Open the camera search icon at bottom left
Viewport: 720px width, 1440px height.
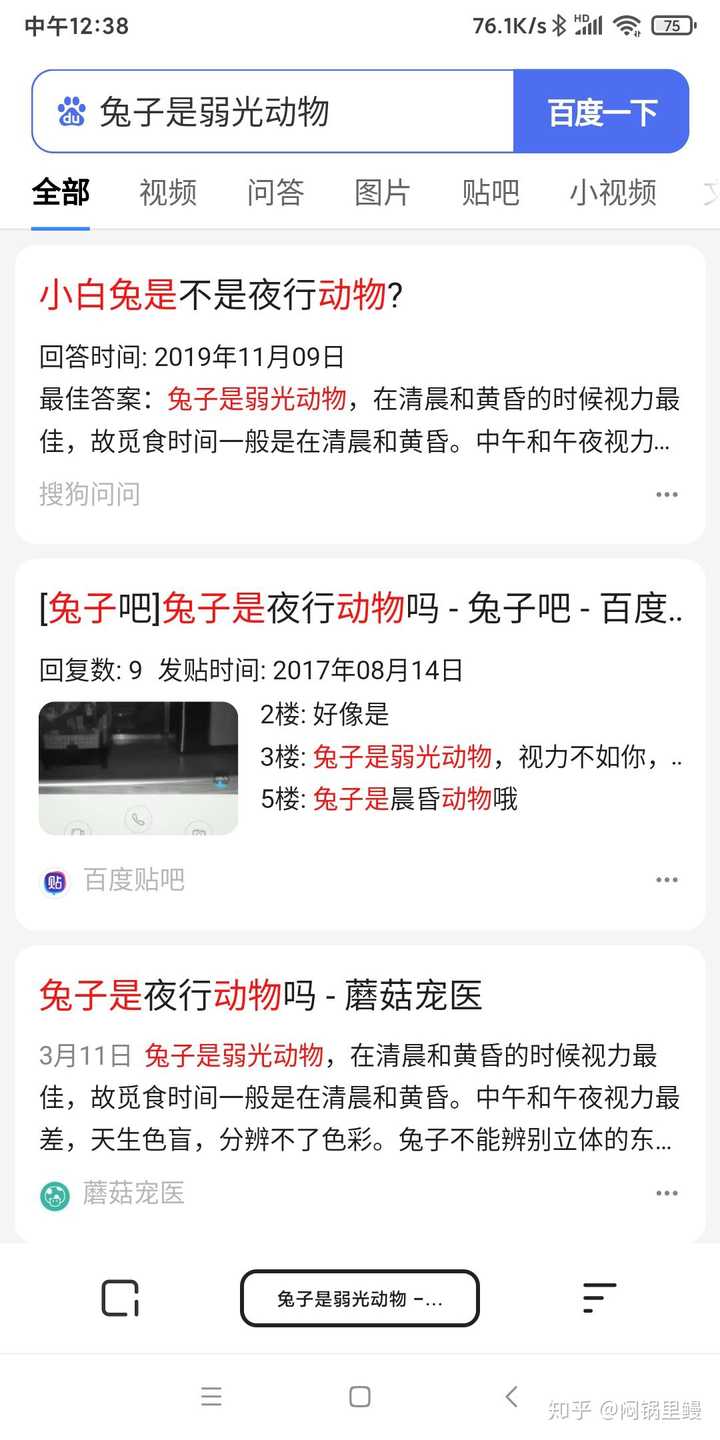pyautogui.click(x=119, y=1297)
